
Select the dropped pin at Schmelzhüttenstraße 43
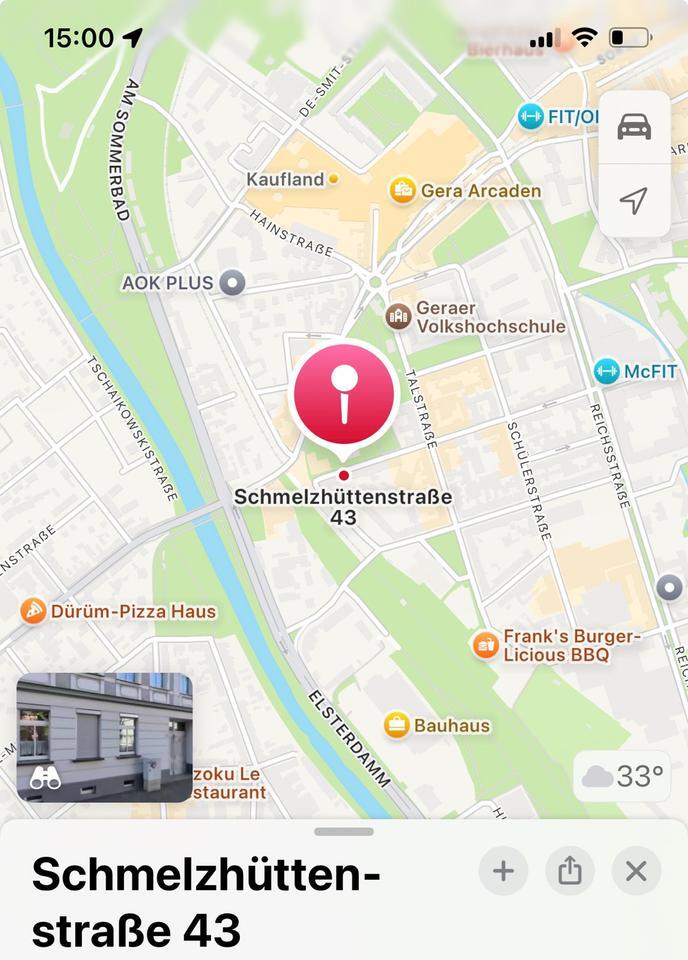point(344,395)
